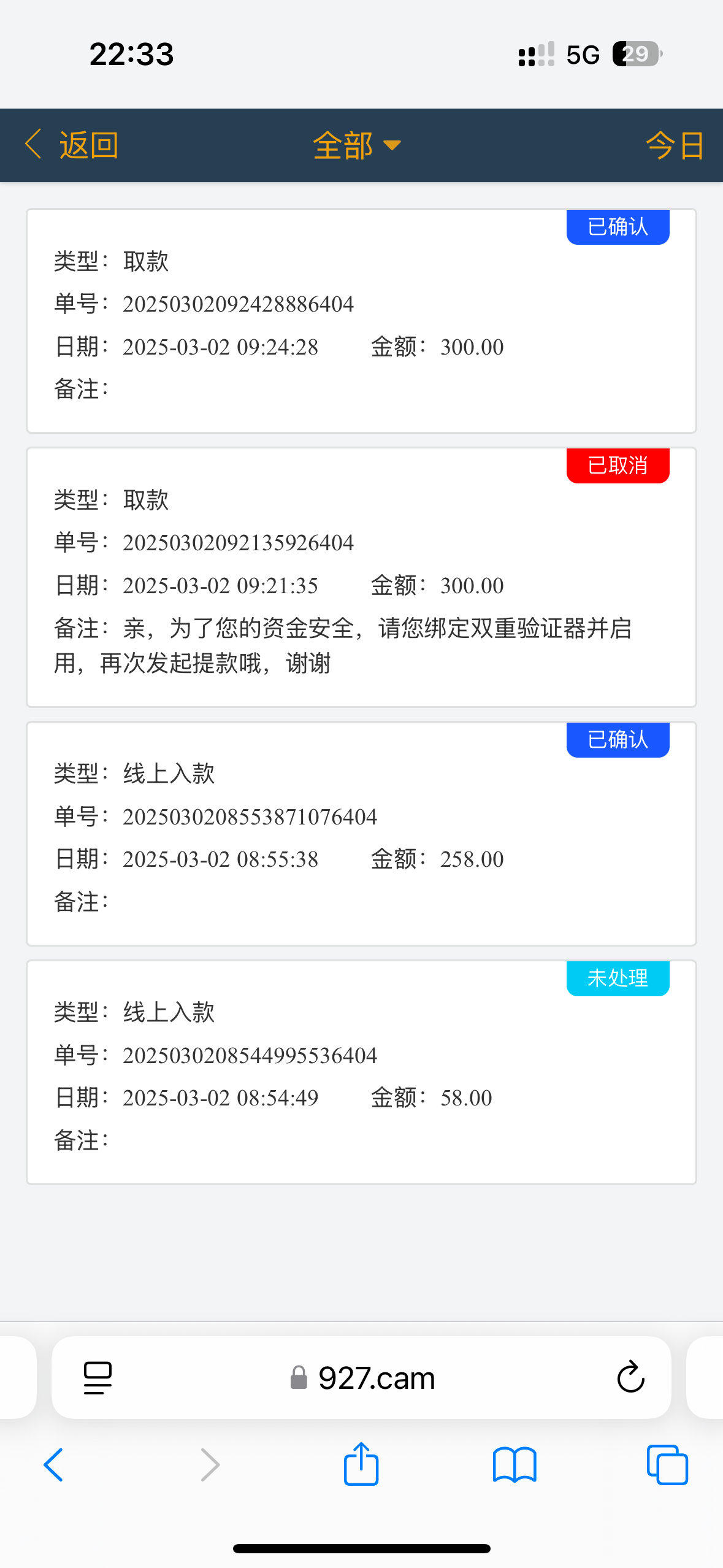Open Safari bookmarks
Image resolution: width=723 pixels, height=1568 pixels.
515,1465
